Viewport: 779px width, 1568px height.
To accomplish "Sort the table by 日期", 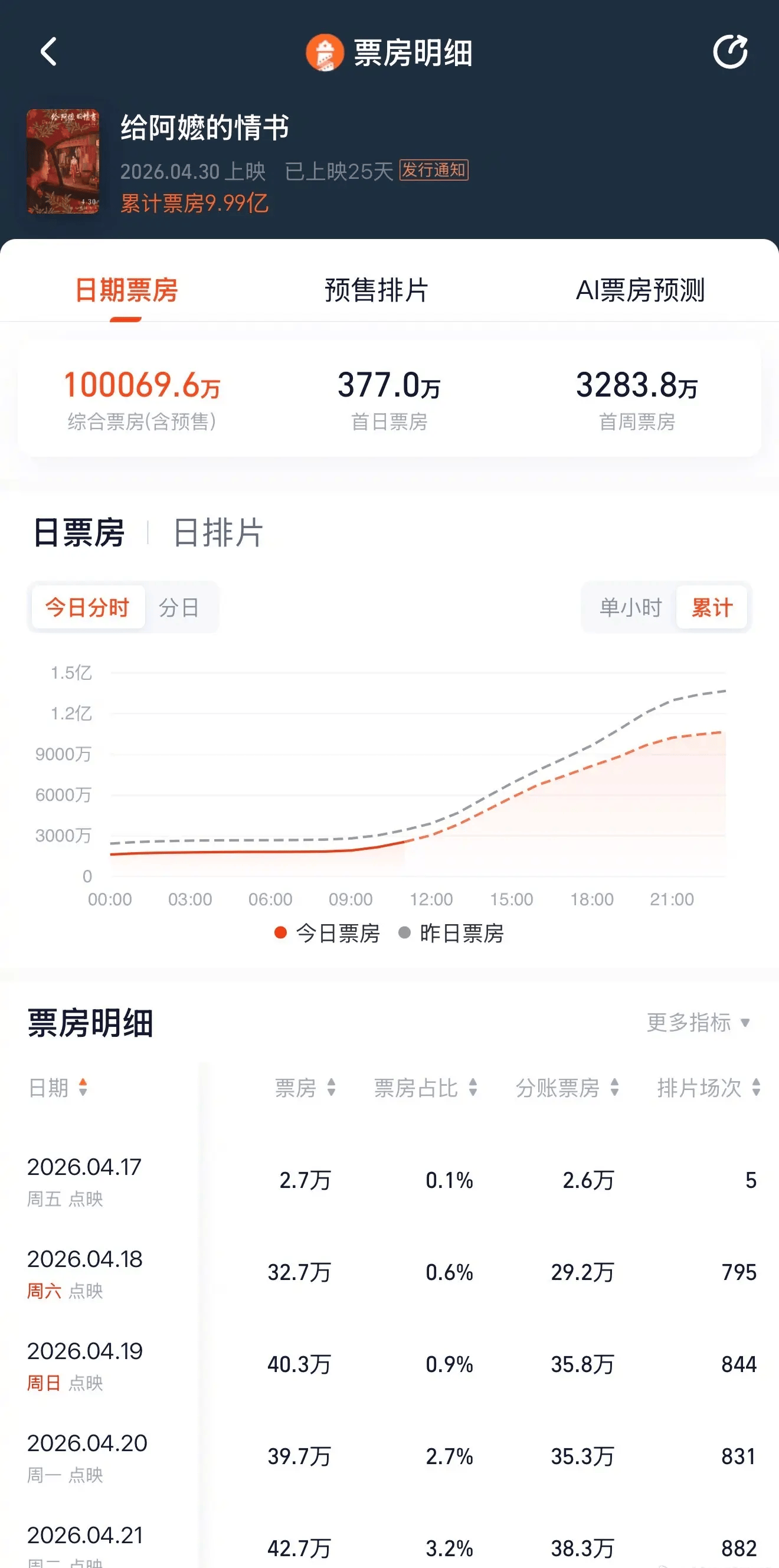I will (x=58, y=1088).
